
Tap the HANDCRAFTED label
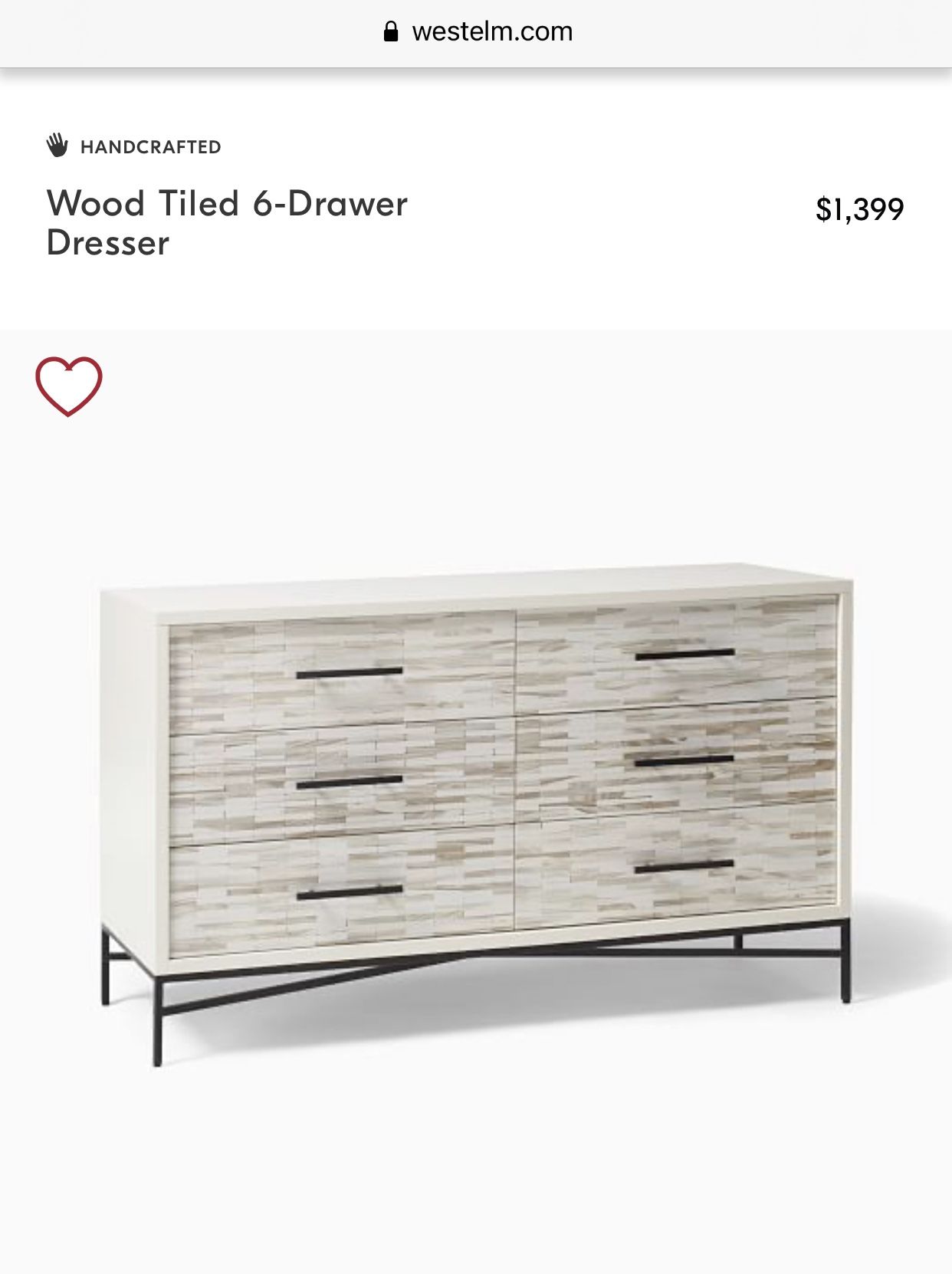tap(150, 146)
